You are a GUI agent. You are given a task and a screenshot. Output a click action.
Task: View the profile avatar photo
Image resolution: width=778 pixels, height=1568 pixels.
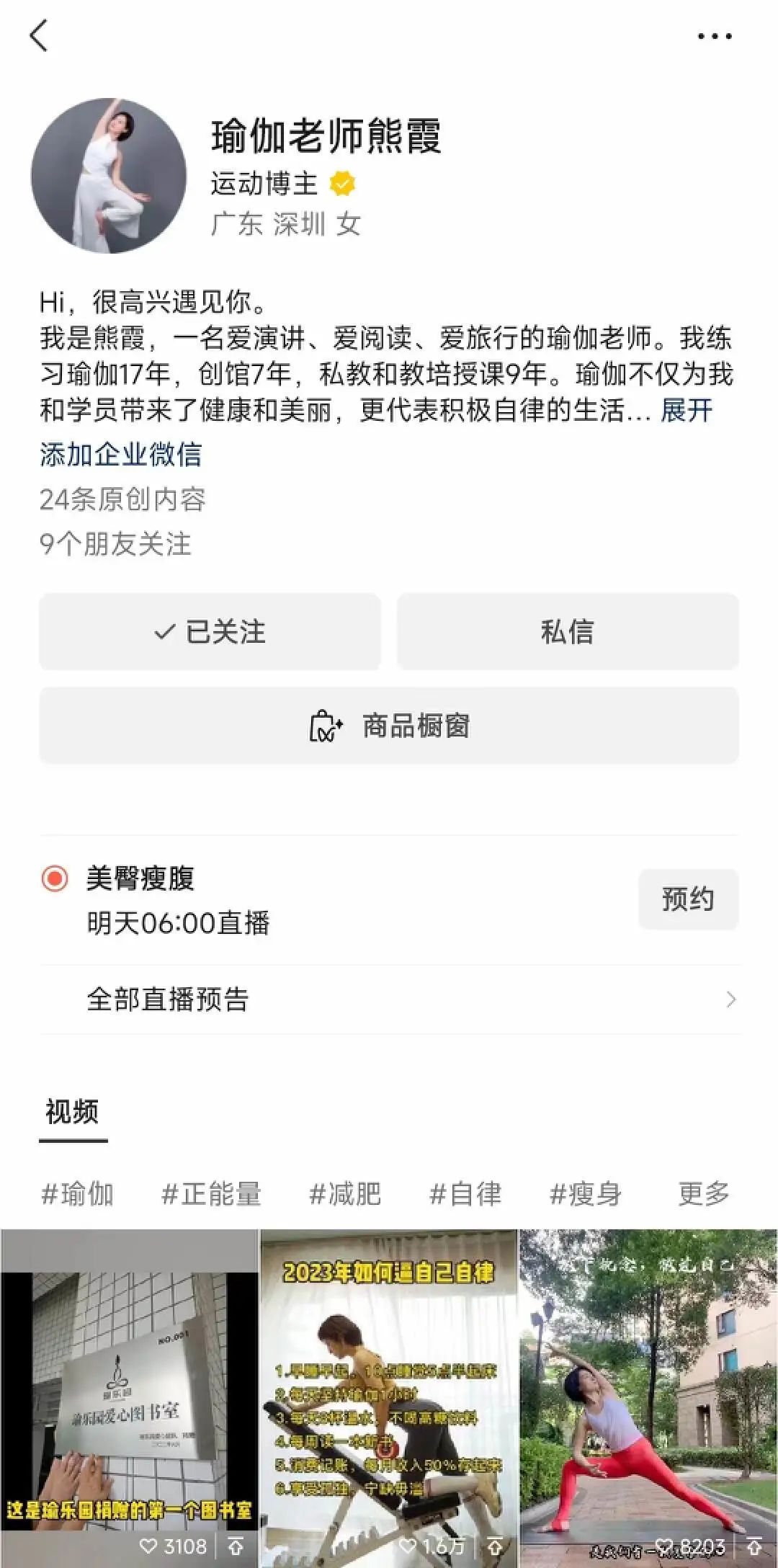point(109,177)
